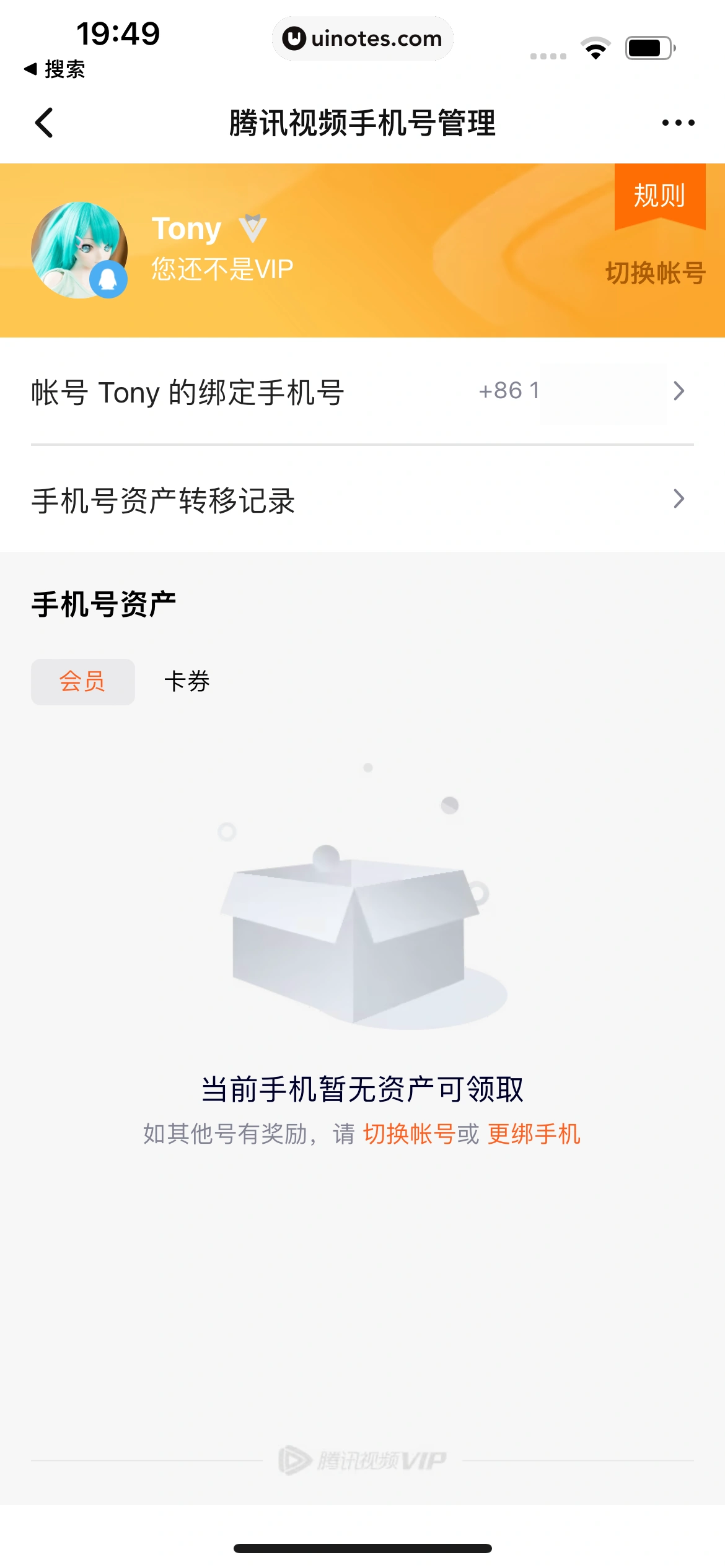Go back using the top-left arrow
Screen dimensions: 725x1568
pyautogui.click(x=44, y=123)
